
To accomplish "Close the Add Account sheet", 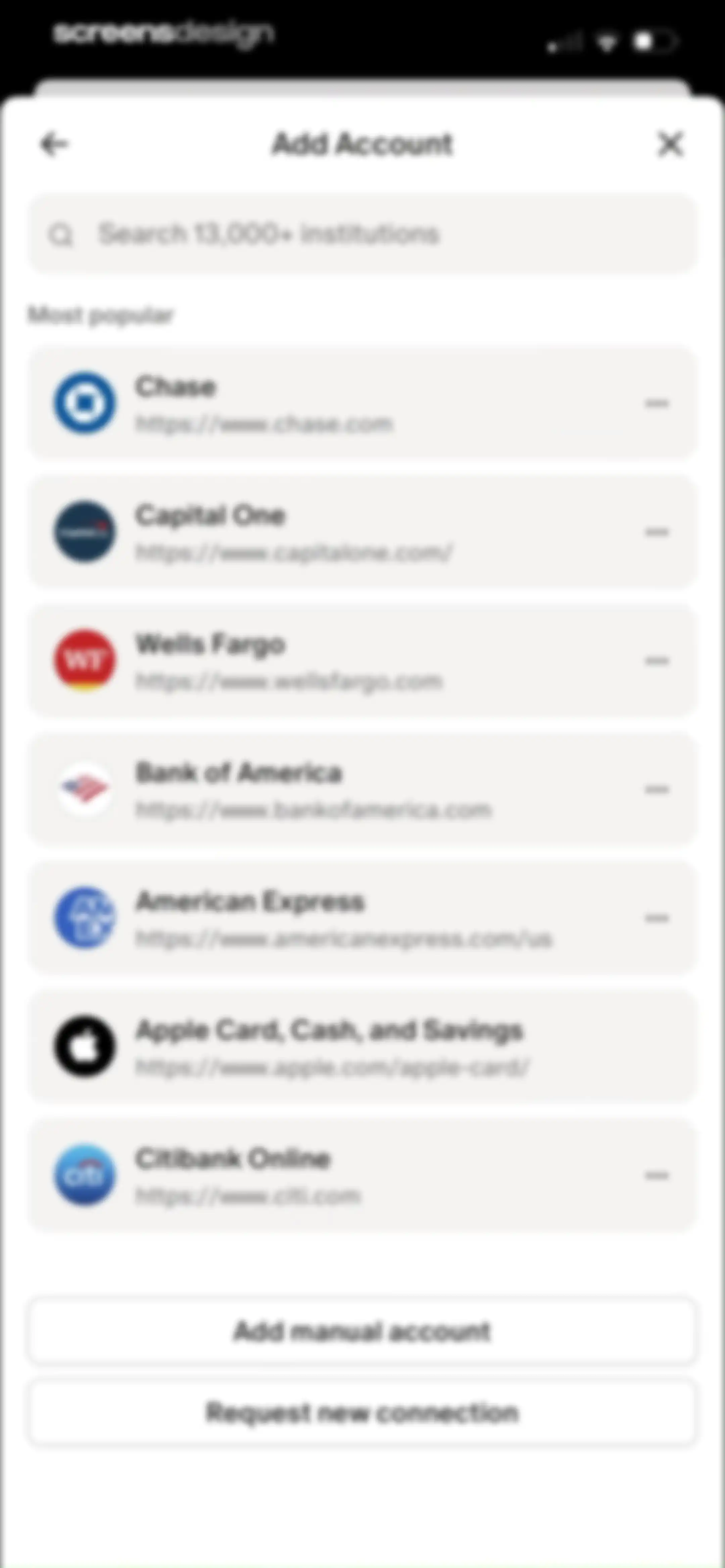I will pos(670,144).
